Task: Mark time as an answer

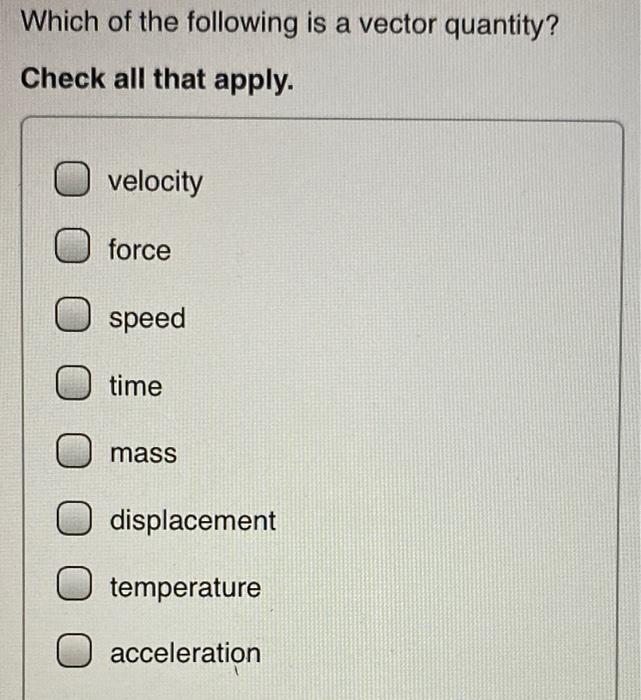Action: pos(69,385)
